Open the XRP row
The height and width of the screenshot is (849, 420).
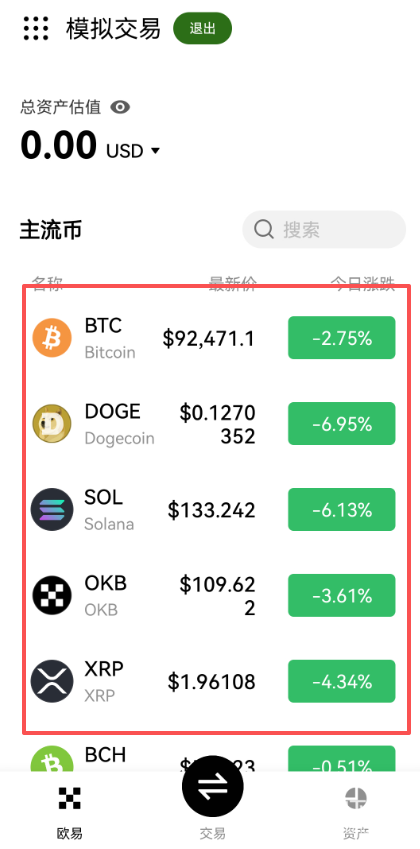pyautogui.click(x=214, y=681)
